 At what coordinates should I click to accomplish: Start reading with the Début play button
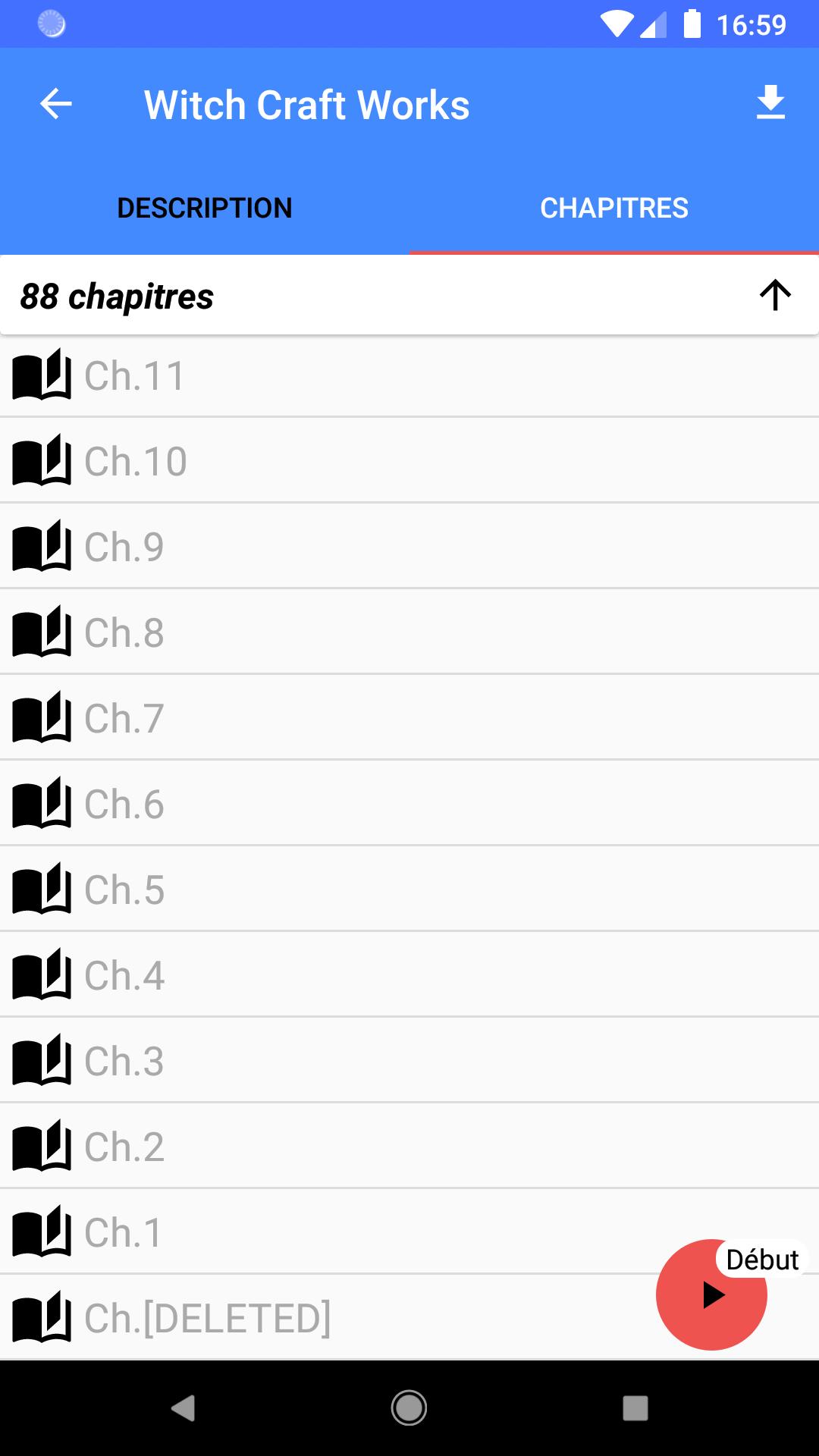711,1295
